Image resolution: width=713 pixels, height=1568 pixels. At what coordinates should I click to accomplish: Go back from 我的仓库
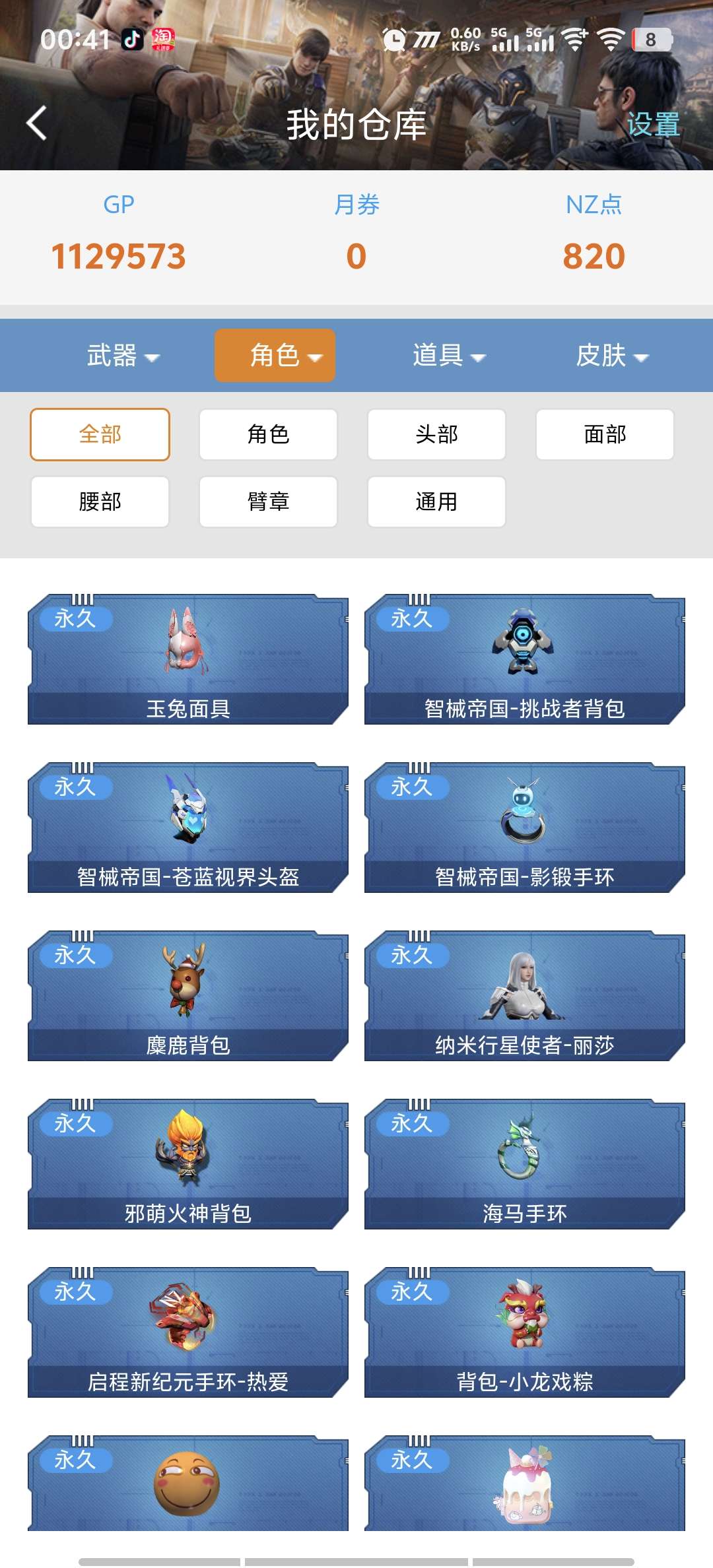tap(37, 123)
